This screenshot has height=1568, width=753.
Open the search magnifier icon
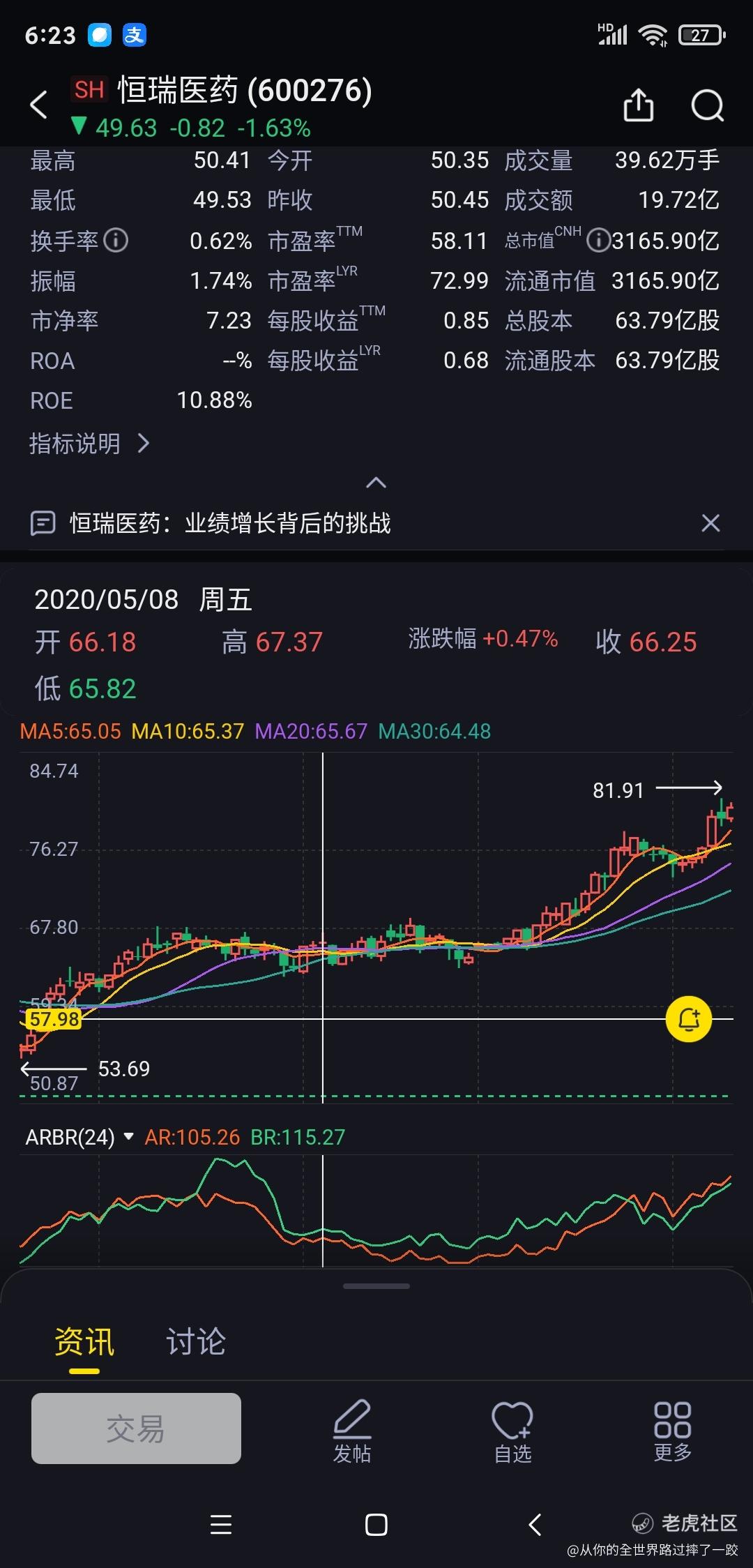(707, 106)
